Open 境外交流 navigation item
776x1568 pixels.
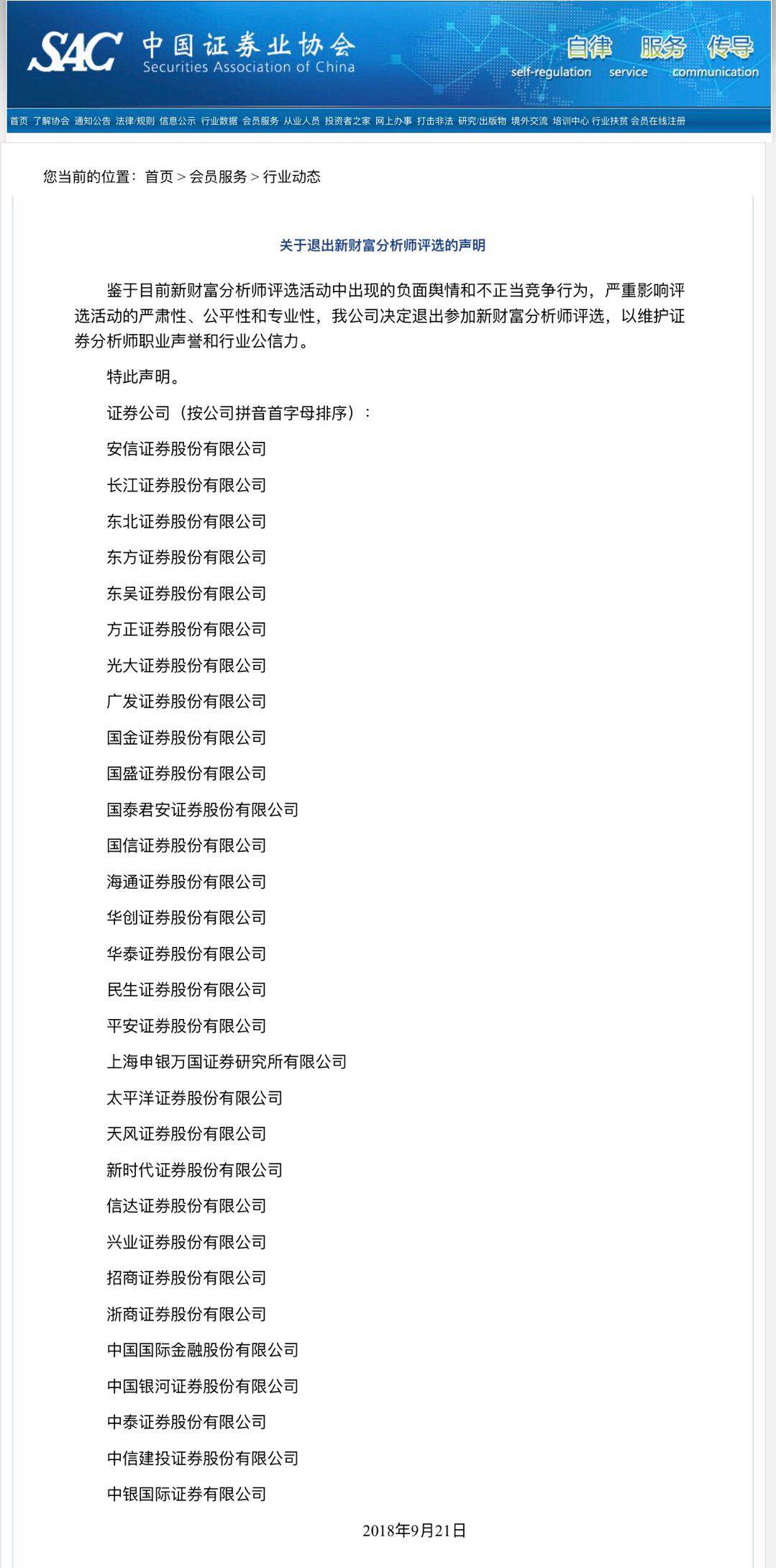(x=529, y=121)
